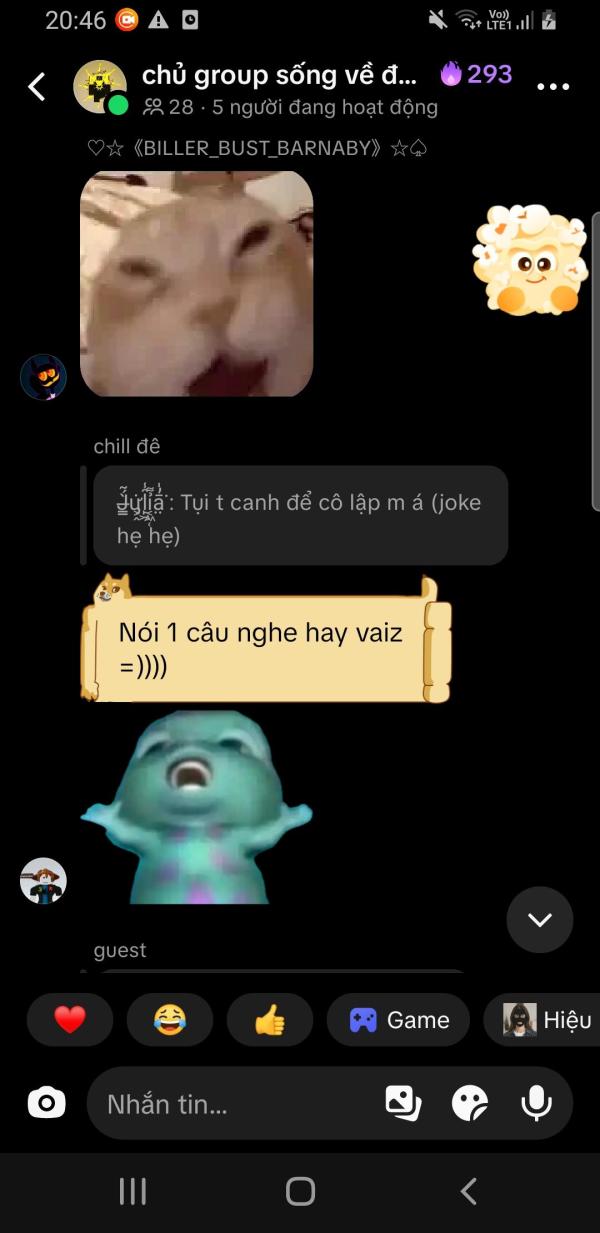Go back using the top-left arrow
The image size is (600, 1233).
pyautogui.click(x=37, y=87)
